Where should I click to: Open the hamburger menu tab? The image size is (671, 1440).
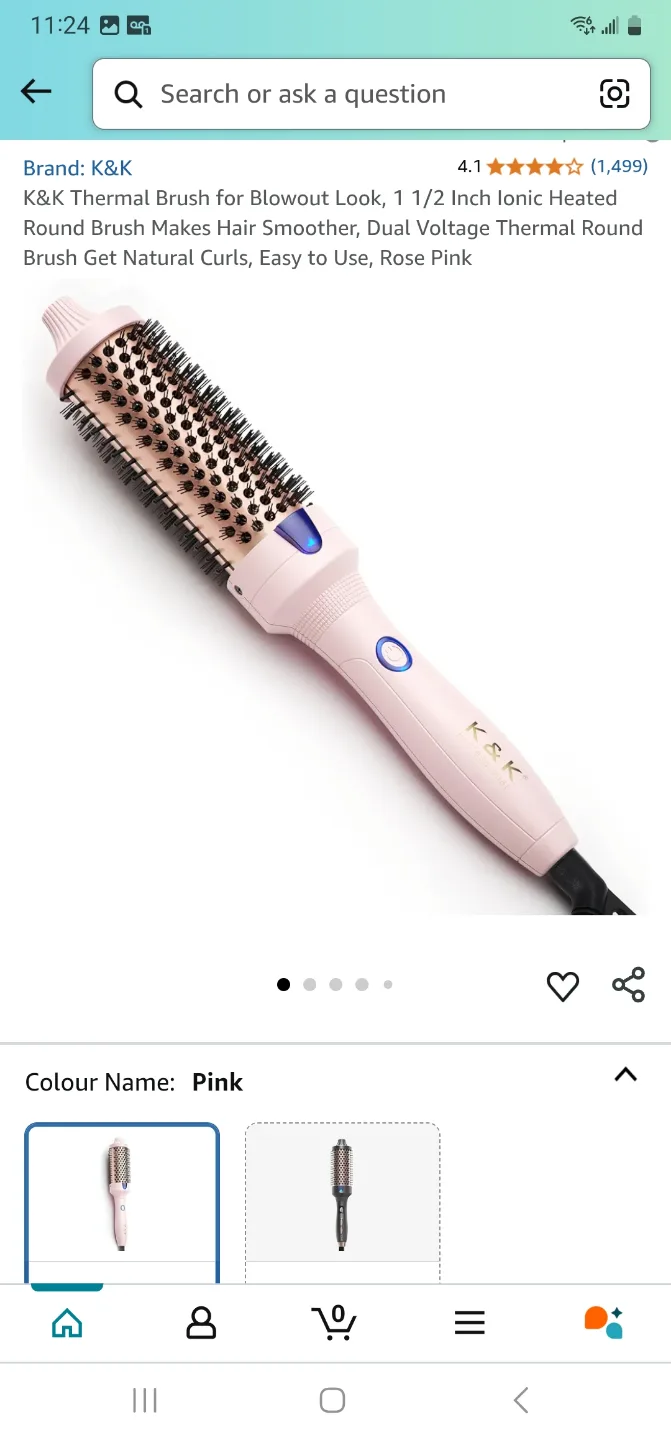[469, 1323]
